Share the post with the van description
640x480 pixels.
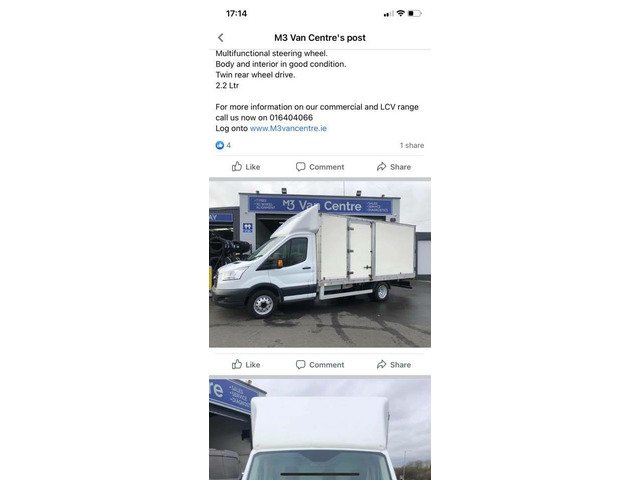point(394,167)
